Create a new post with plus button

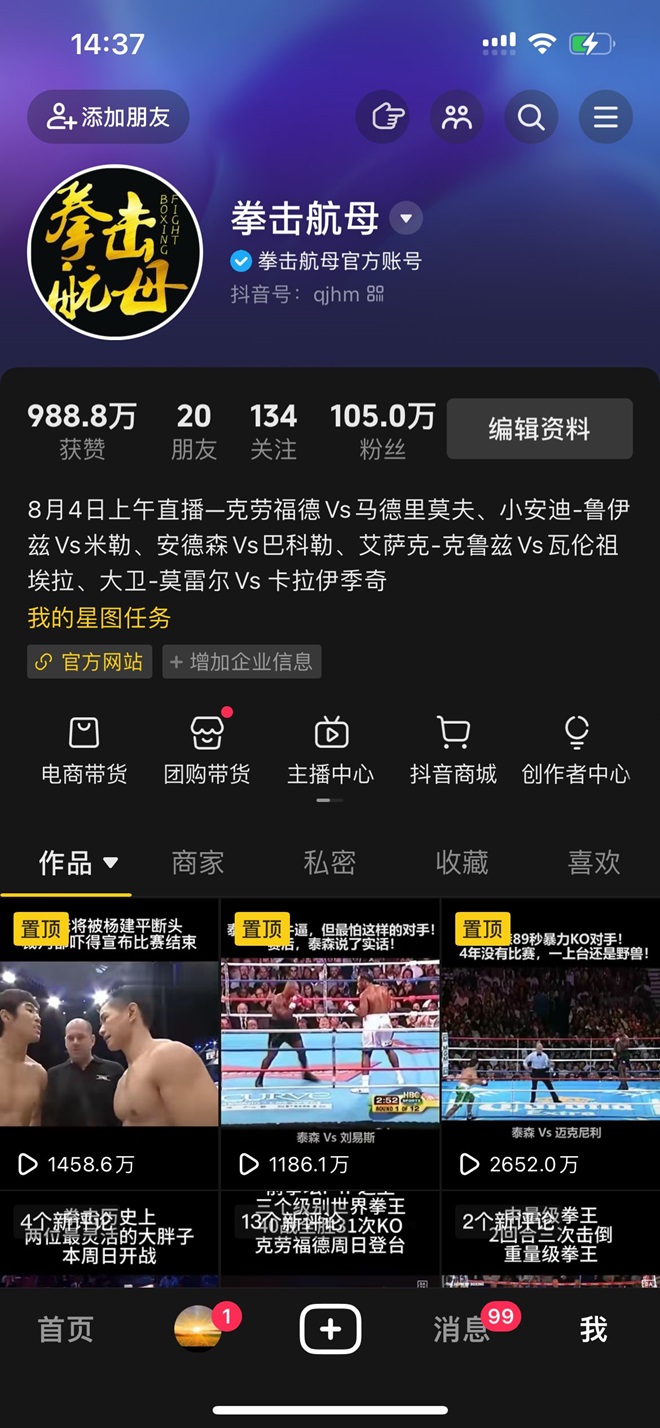pyautogui.click(x=330, y=1329)
